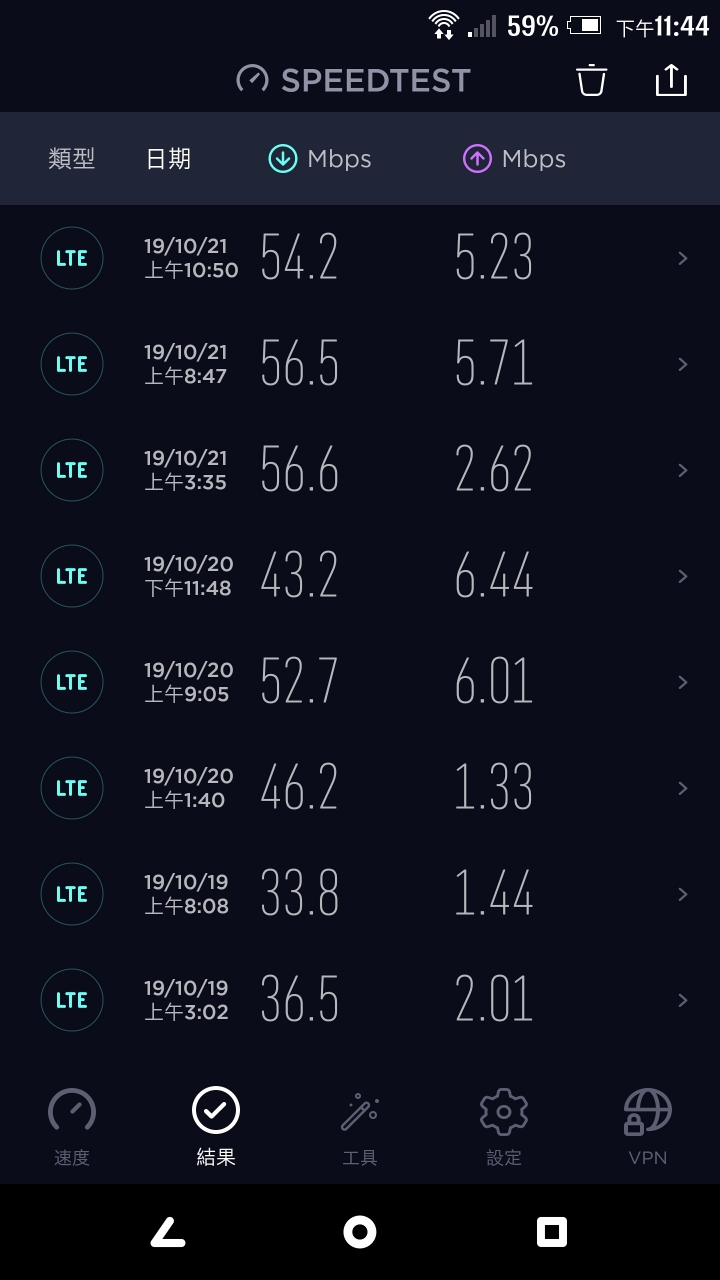Switch to the VPN tab
The image size is (720, 1280).
(x=648, y=1127)
